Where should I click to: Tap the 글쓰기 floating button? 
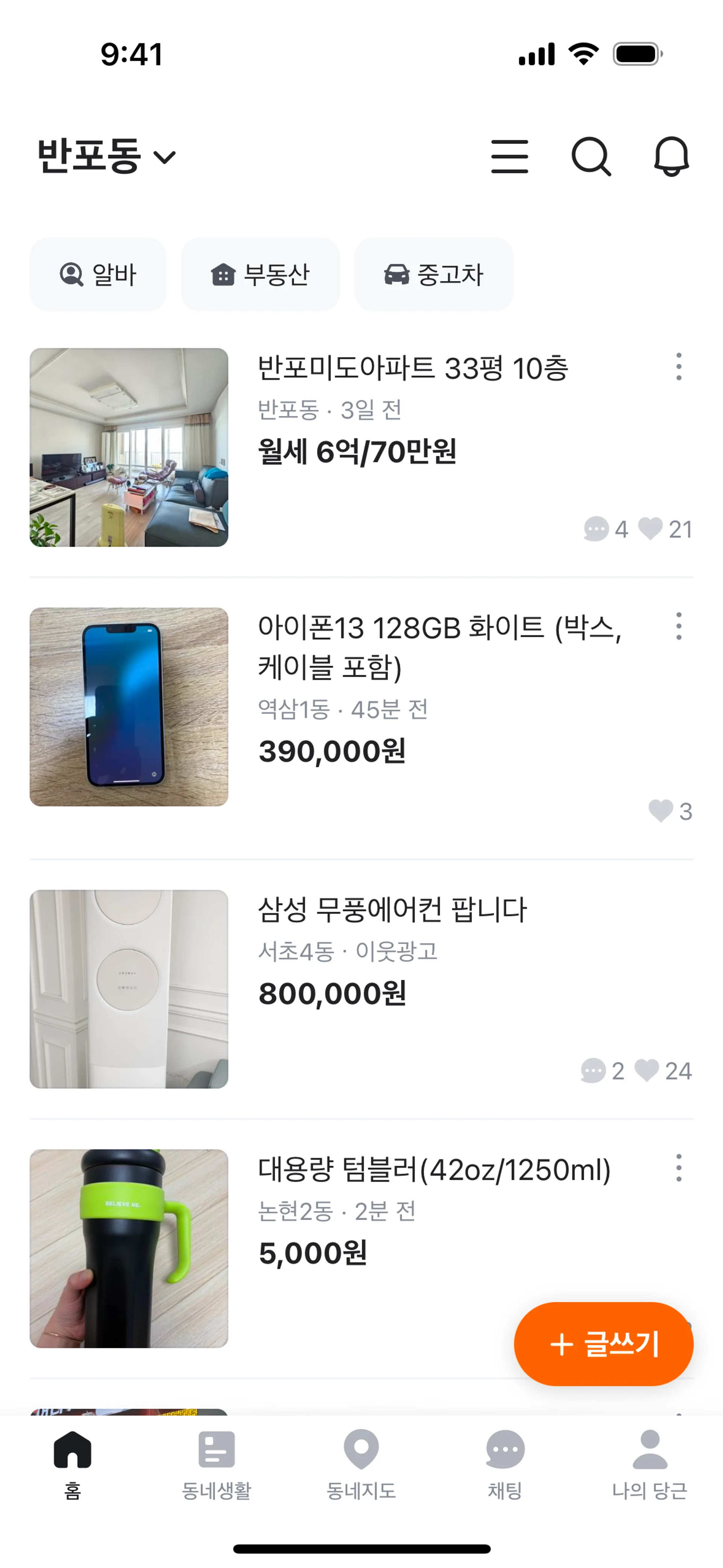(603, 1344)
